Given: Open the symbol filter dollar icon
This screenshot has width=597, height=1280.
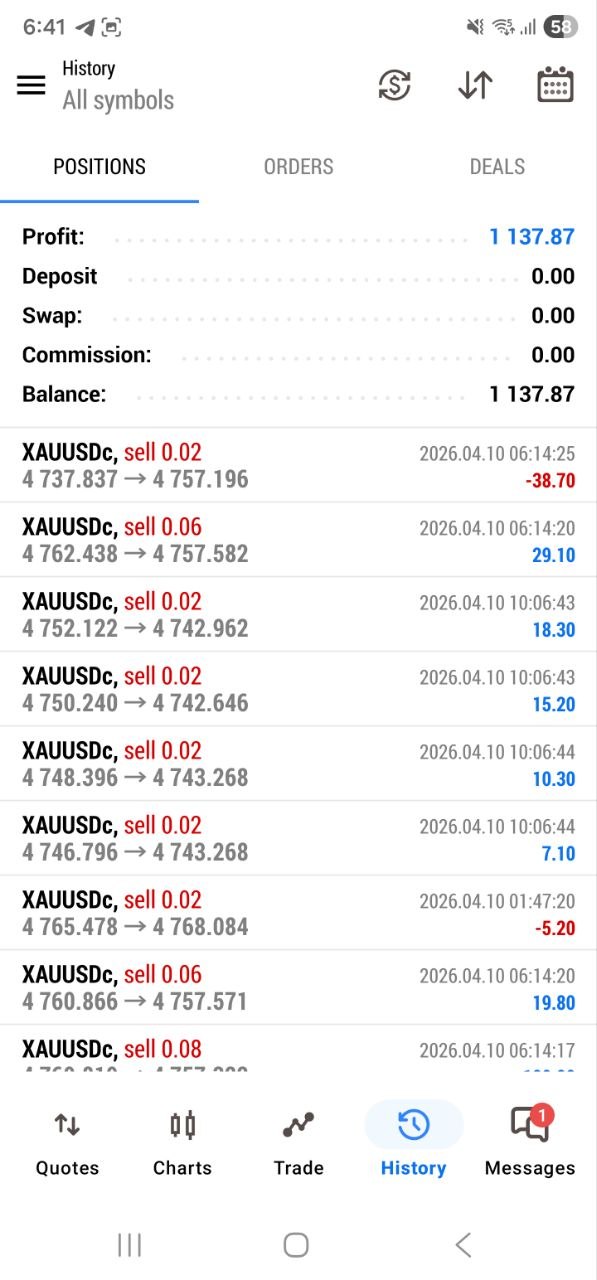Looking at the screenshot, I should tap(395, 85).
